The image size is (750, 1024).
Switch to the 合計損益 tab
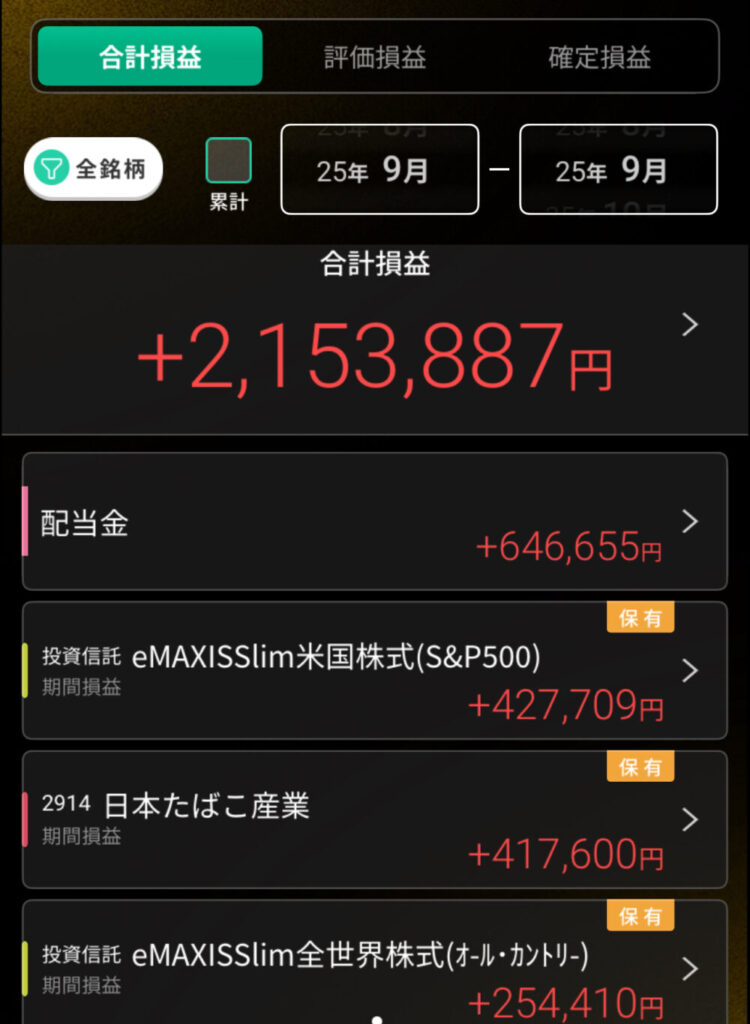click(x=150, y=57)
